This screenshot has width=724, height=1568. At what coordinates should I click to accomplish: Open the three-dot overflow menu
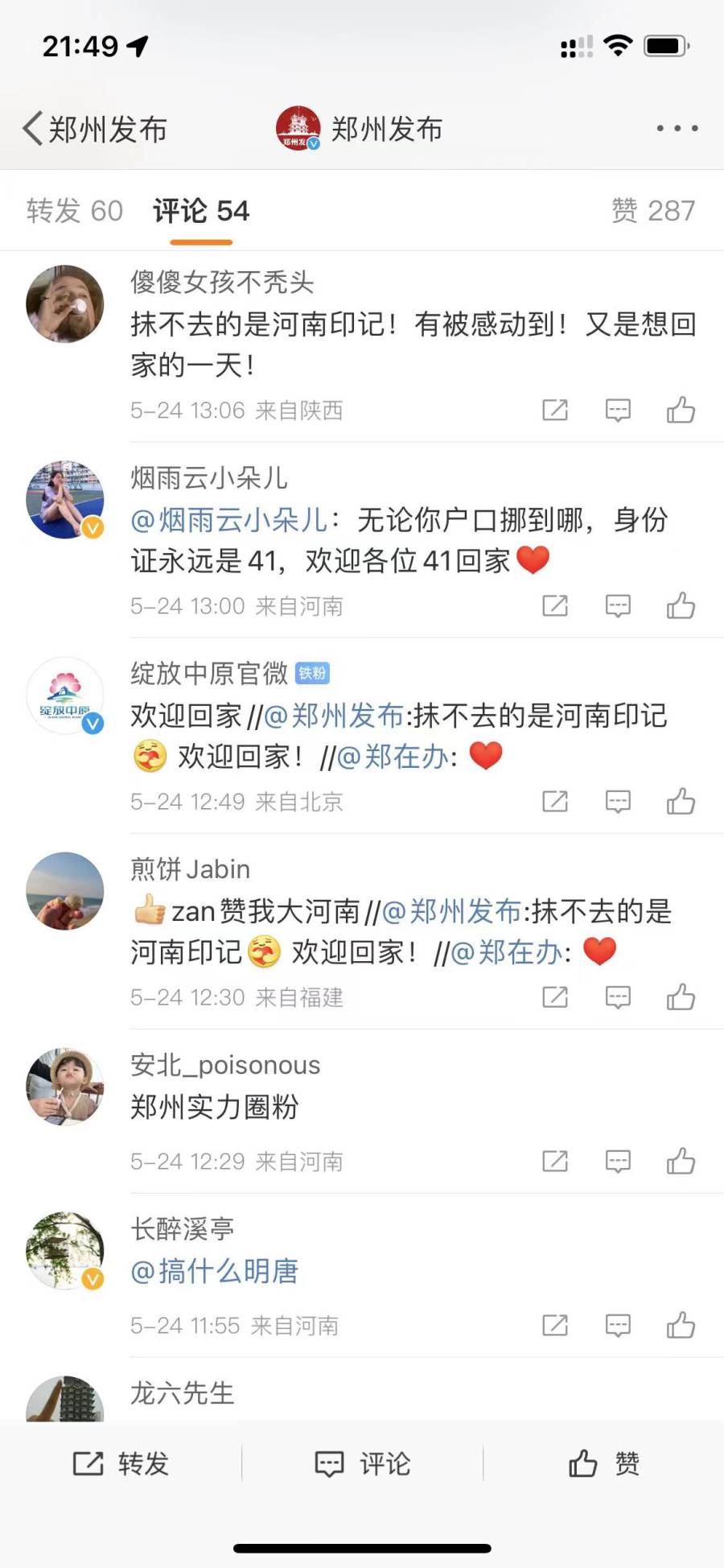[x=677, y=128]
